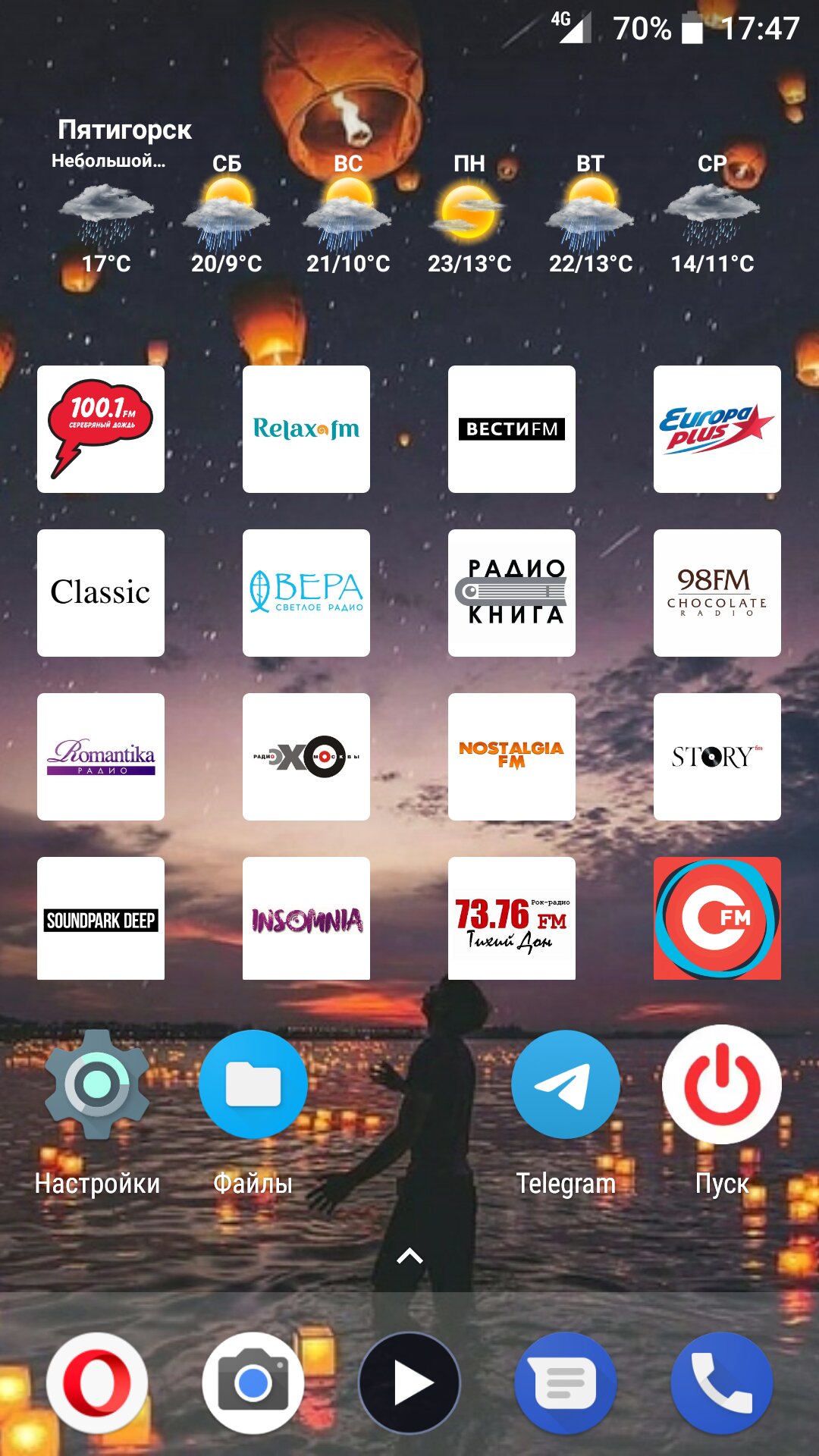Open the 100.1 FM Serebryany Dozhd radio shortcut

click(101, 429)
